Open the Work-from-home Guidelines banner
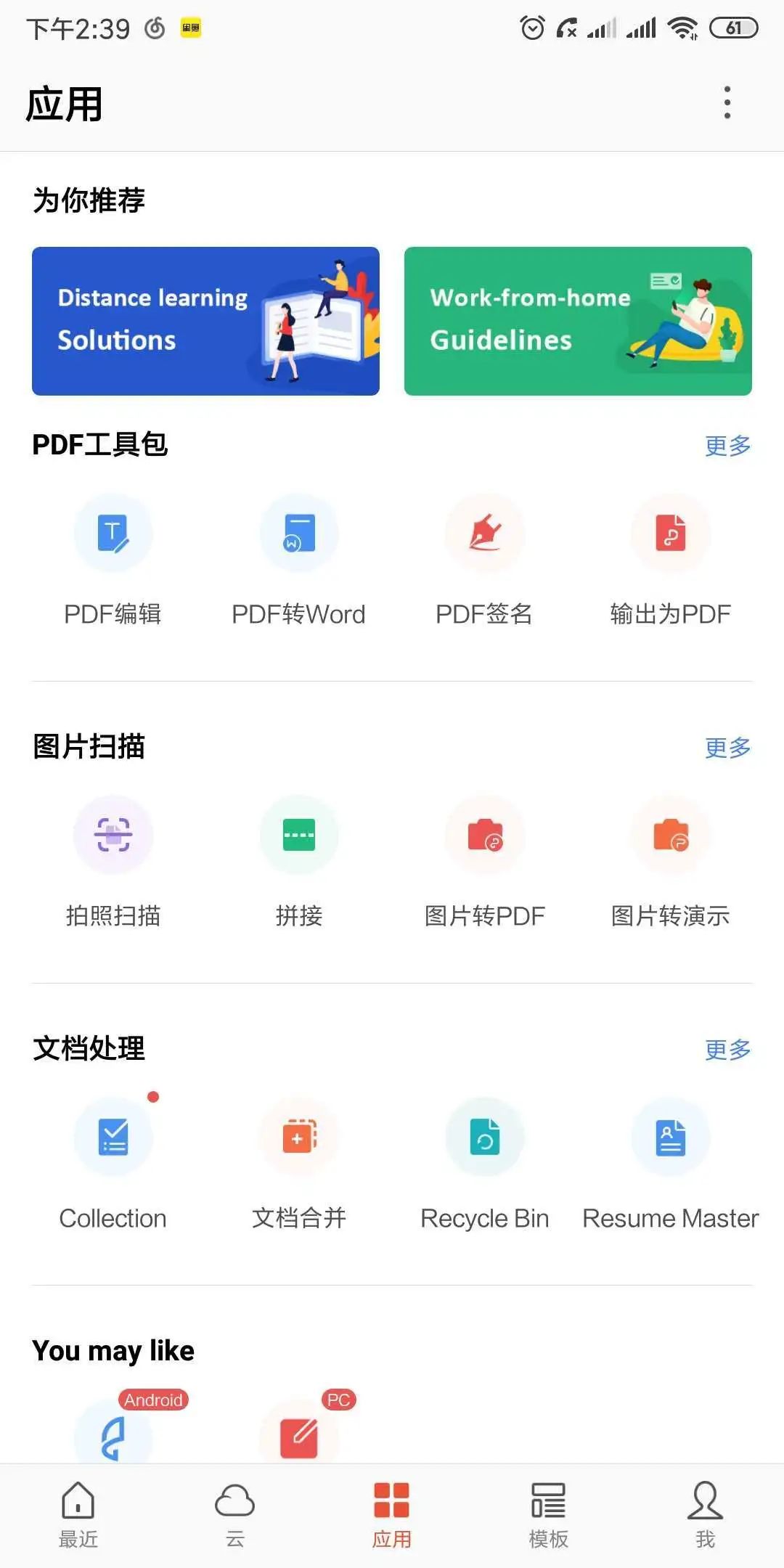The image size is (784, 1568). click(x=578, y=319)
